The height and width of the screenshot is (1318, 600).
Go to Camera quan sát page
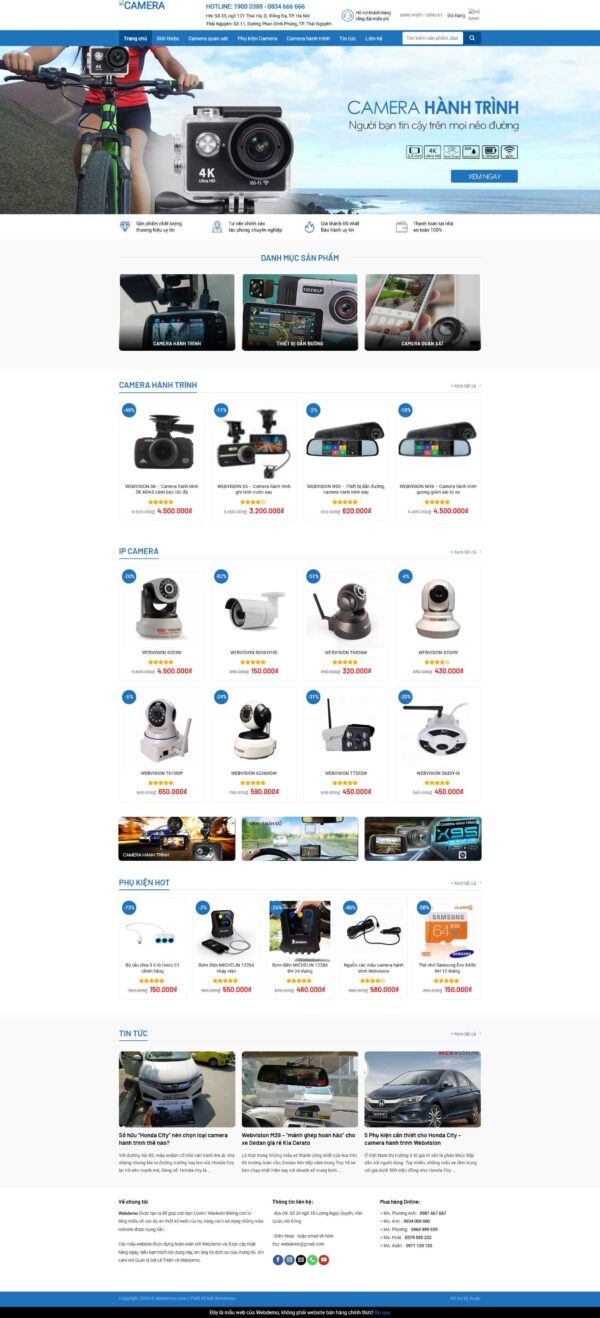click(208, 38)
